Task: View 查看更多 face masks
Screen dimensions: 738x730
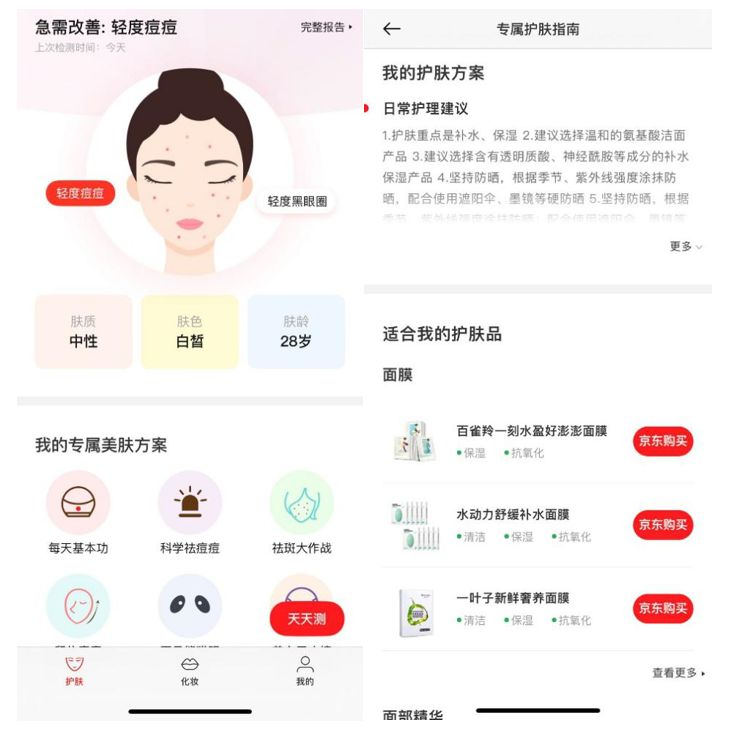Action: click(678, 673)
